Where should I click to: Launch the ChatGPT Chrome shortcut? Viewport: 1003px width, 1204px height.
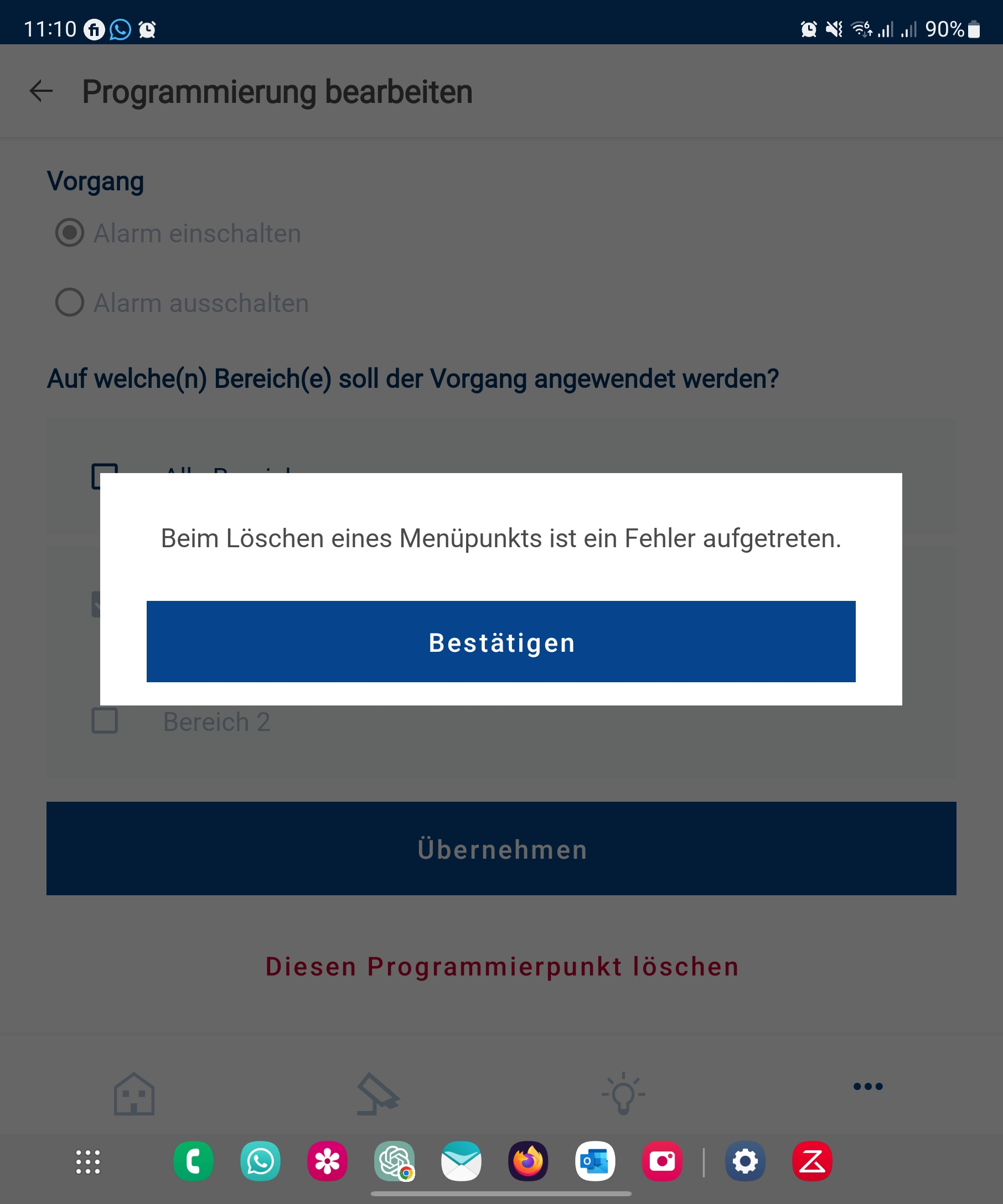[395, 1161]
